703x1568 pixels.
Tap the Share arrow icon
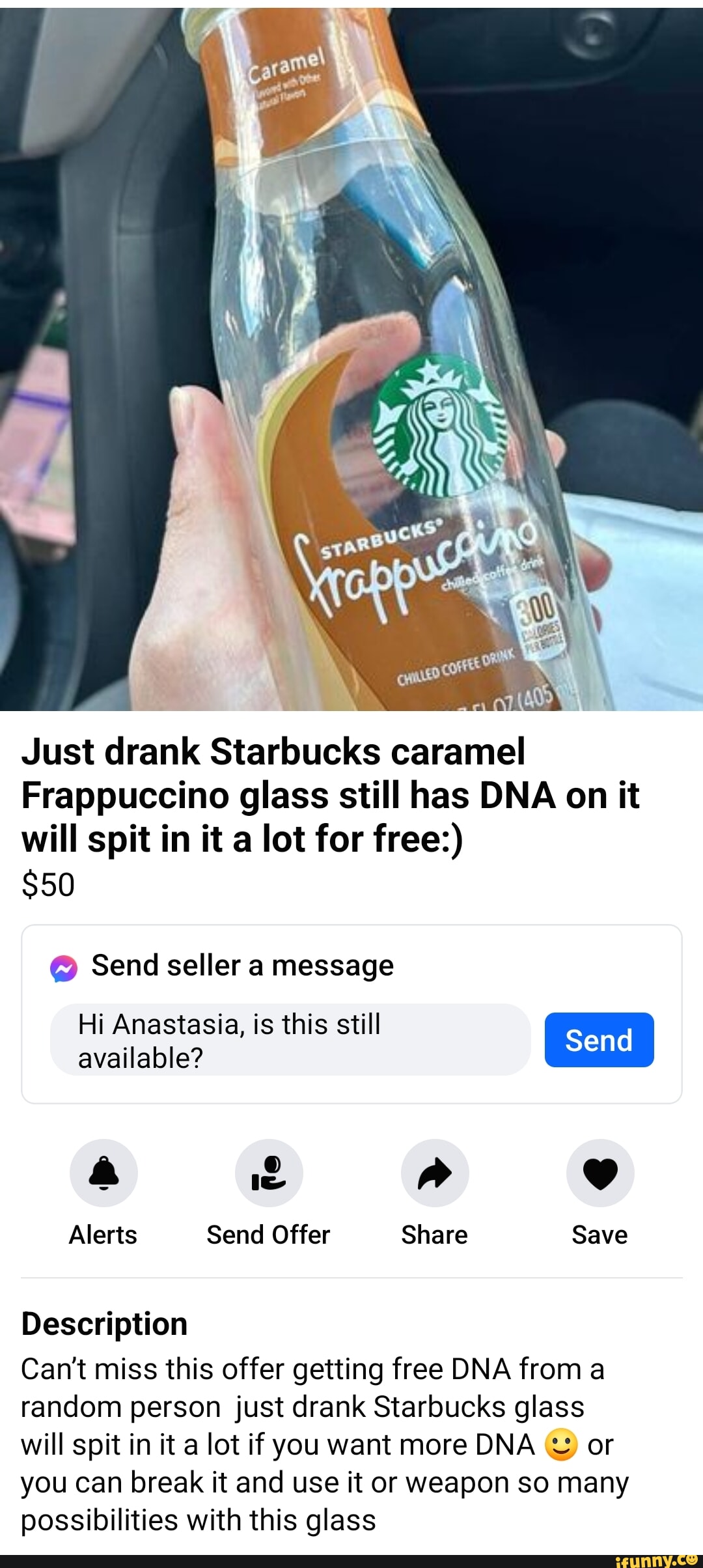(x=434, y=1173)
